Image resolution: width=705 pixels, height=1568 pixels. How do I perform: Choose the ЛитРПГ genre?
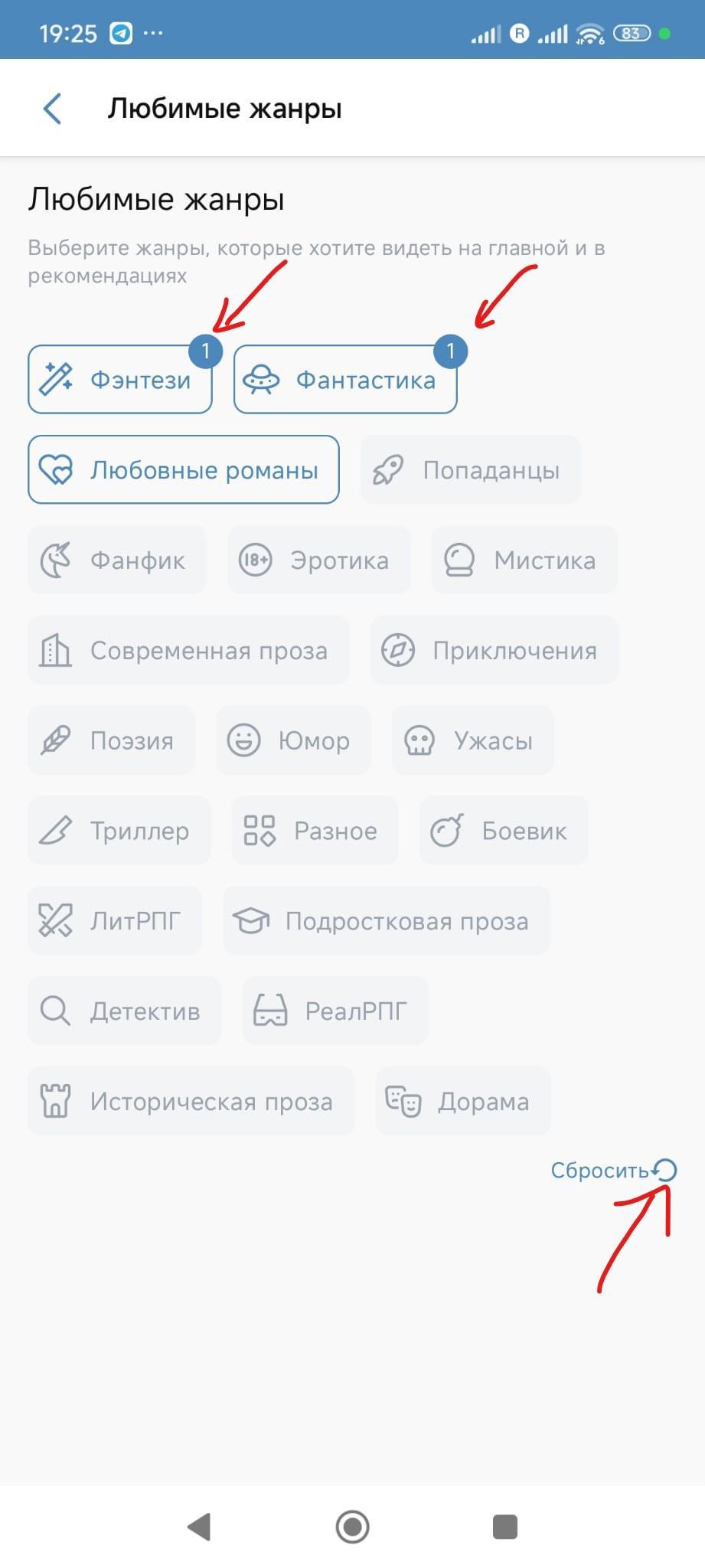click(x=115, y=921)
